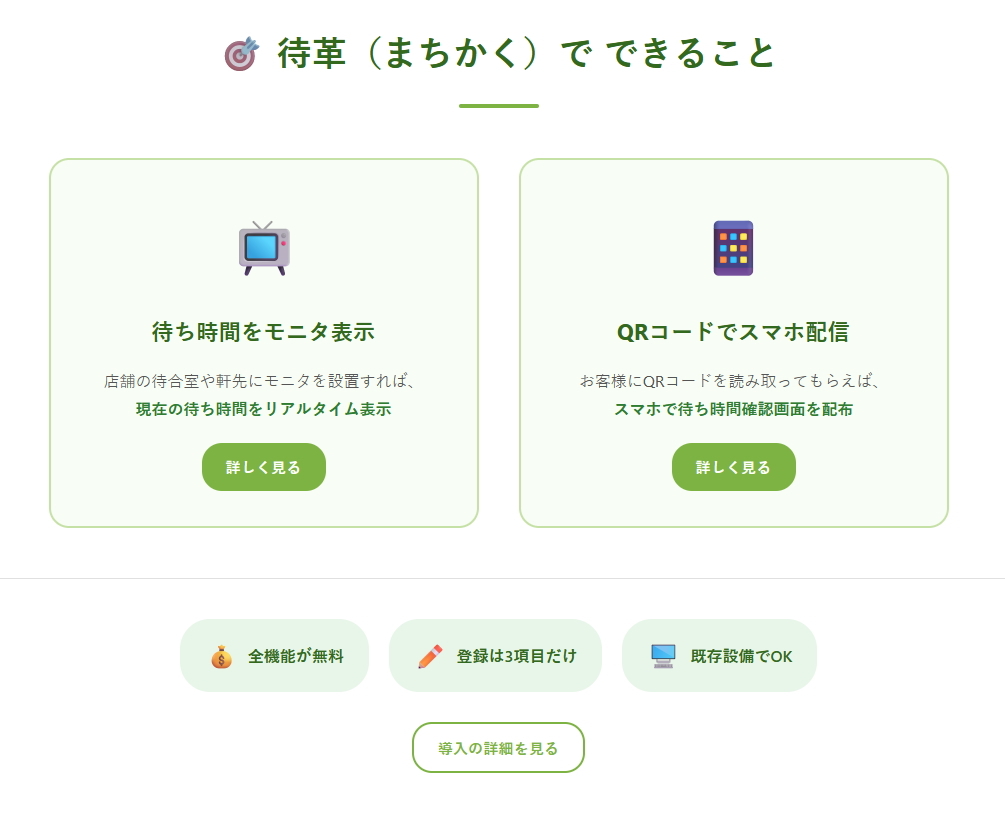Tap 詳しく見る under QRコードでスマホ配信

tap(733, 467)
